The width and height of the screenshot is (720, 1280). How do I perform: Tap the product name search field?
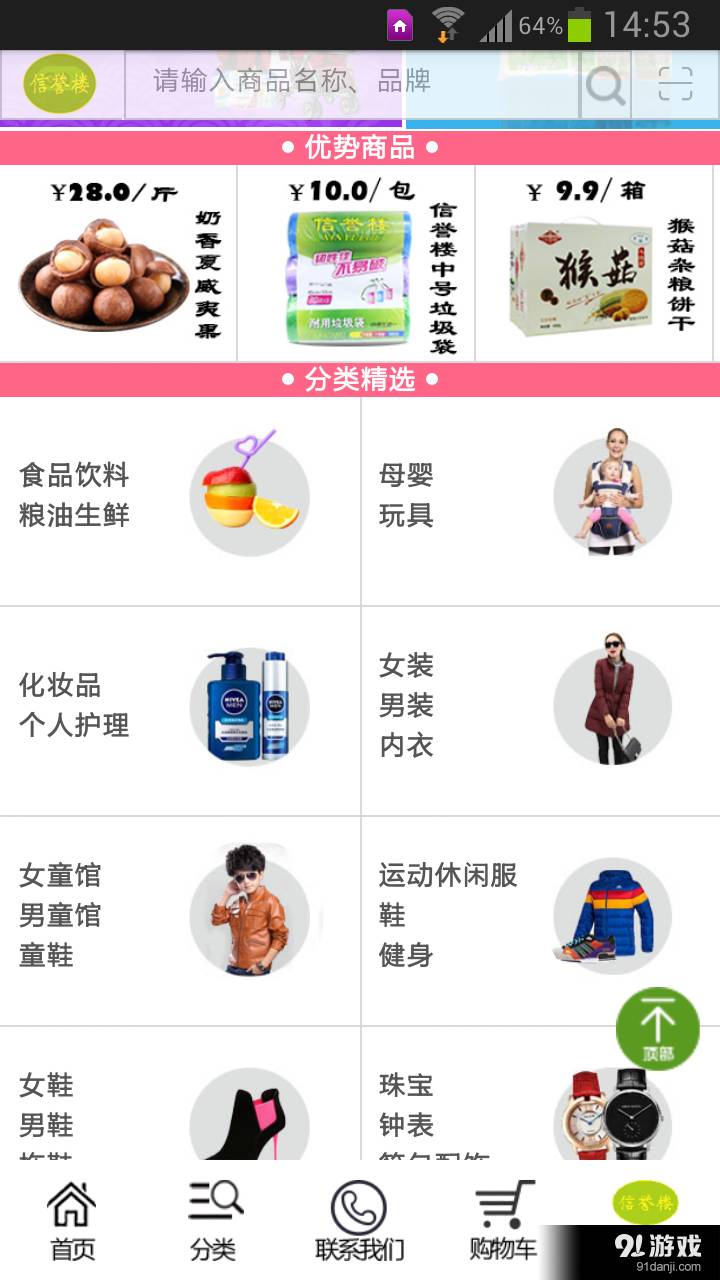pyautogui.click(x=352, y=83)
